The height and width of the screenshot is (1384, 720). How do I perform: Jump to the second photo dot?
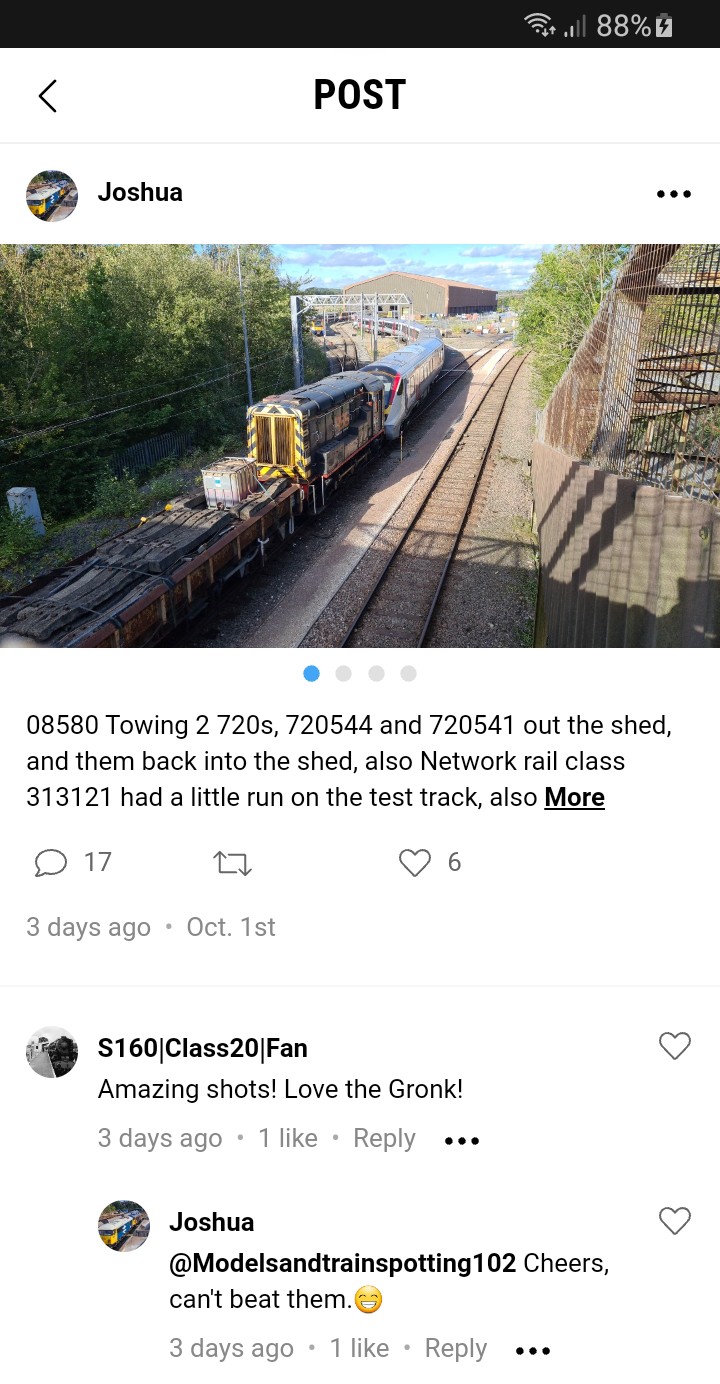(344, 674)
